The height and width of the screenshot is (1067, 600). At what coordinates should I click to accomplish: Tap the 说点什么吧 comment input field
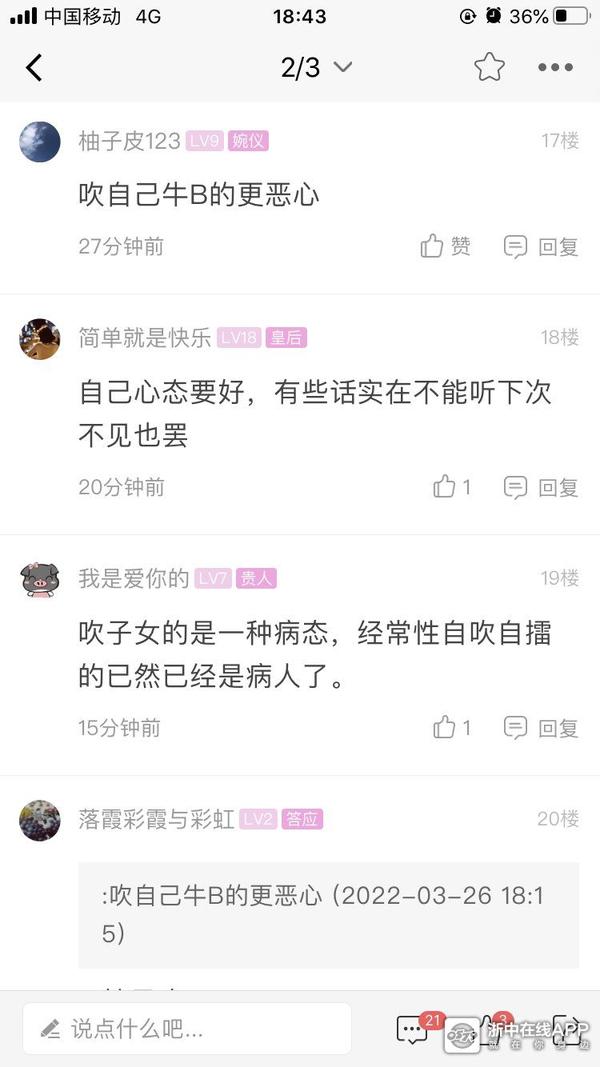pos(187,1028)
